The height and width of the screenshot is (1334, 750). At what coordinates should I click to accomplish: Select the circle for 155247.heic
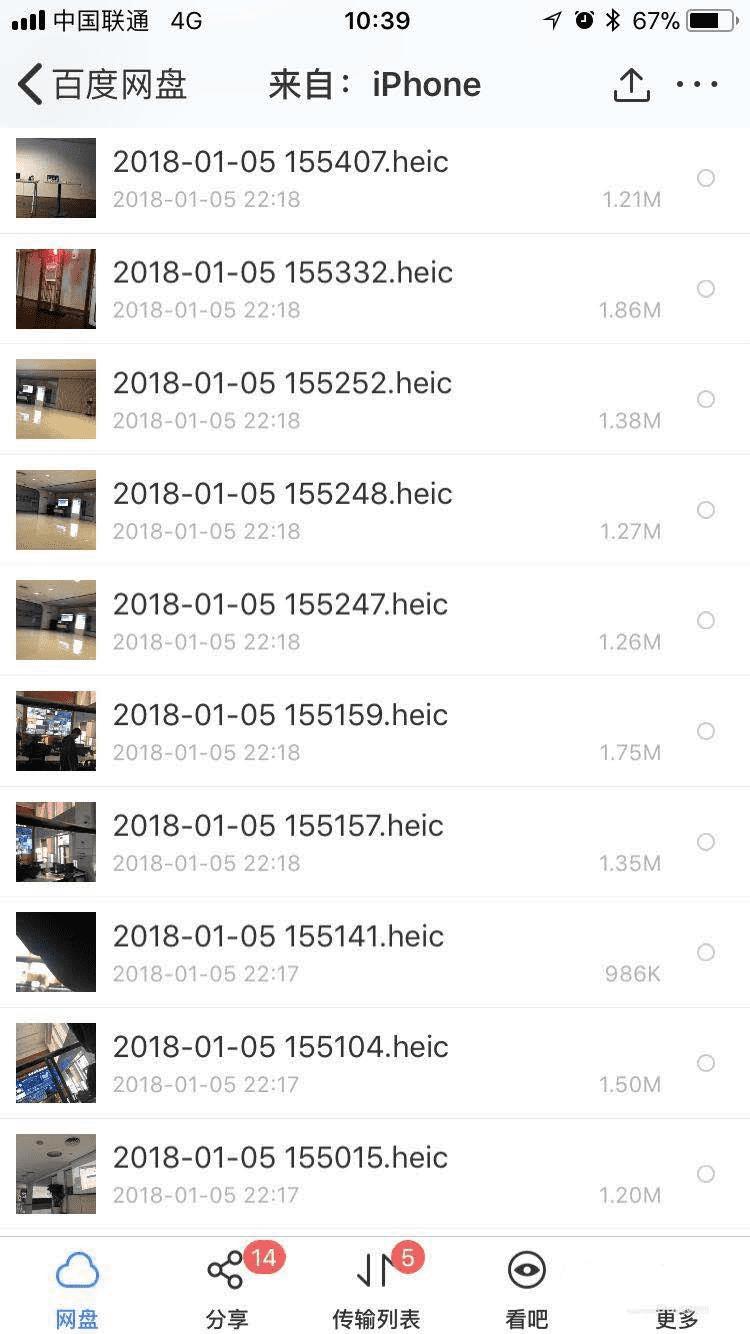pyautogui.click(x=706, y=621)
